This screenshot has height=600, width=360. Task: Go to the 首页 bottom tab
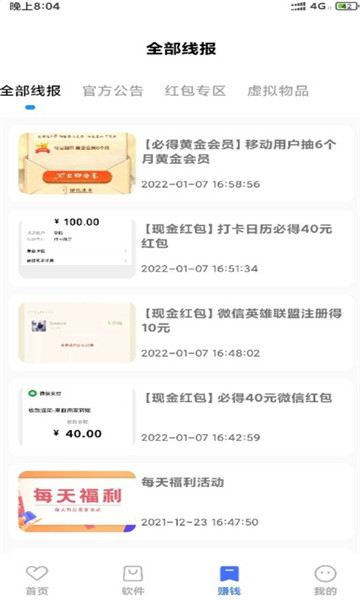tap(37, 580)
